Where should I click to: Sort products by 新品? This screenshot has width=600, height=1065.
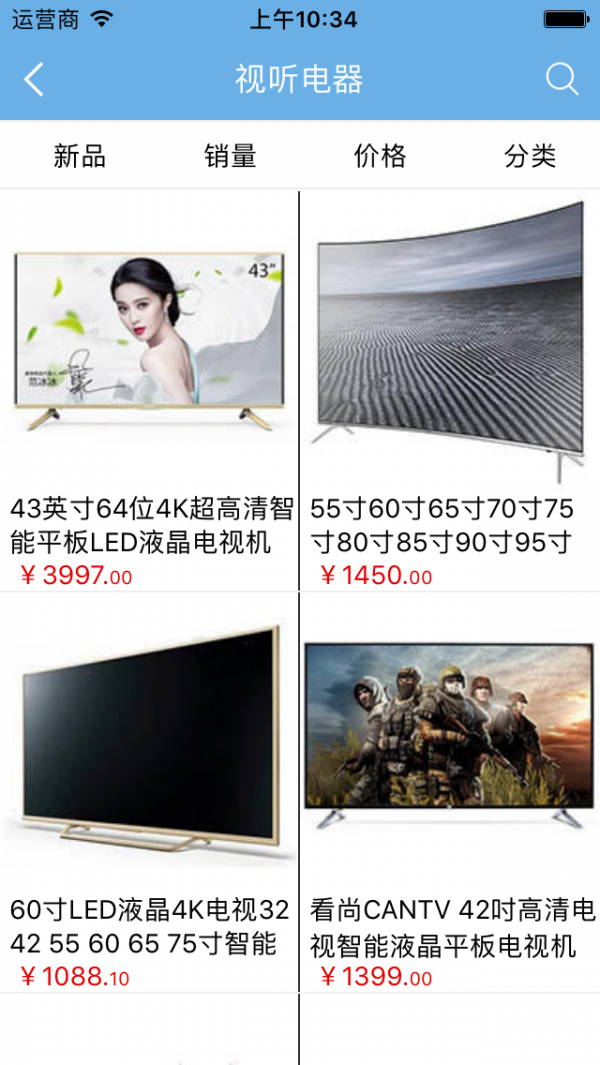(x=79, y=156)
